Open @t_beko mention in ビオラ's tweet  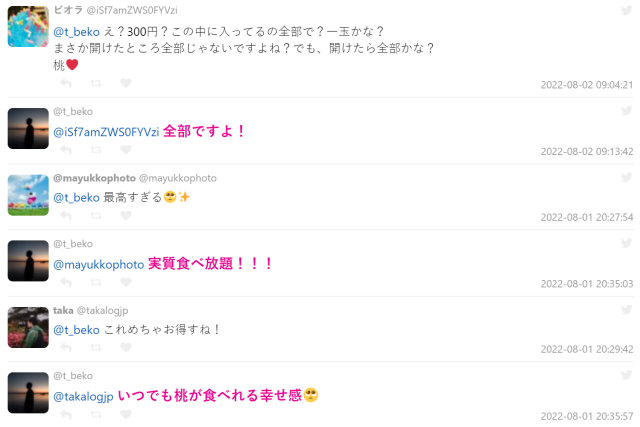click(x=76, y=31)
